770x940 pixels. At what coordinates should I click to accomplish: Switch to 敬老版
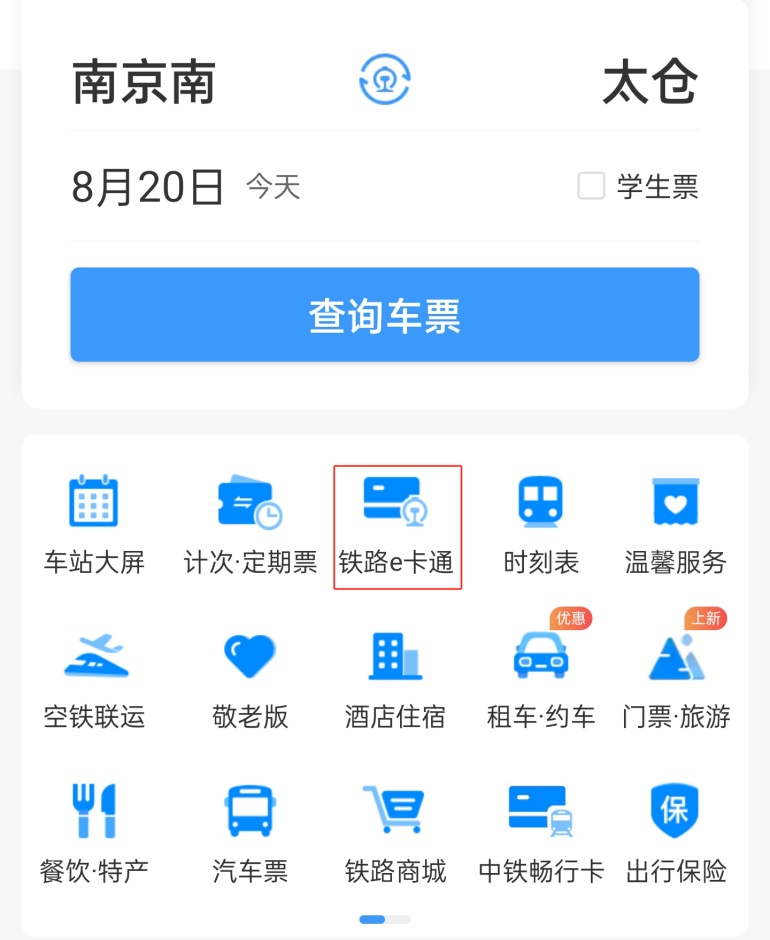pos(250,678)
